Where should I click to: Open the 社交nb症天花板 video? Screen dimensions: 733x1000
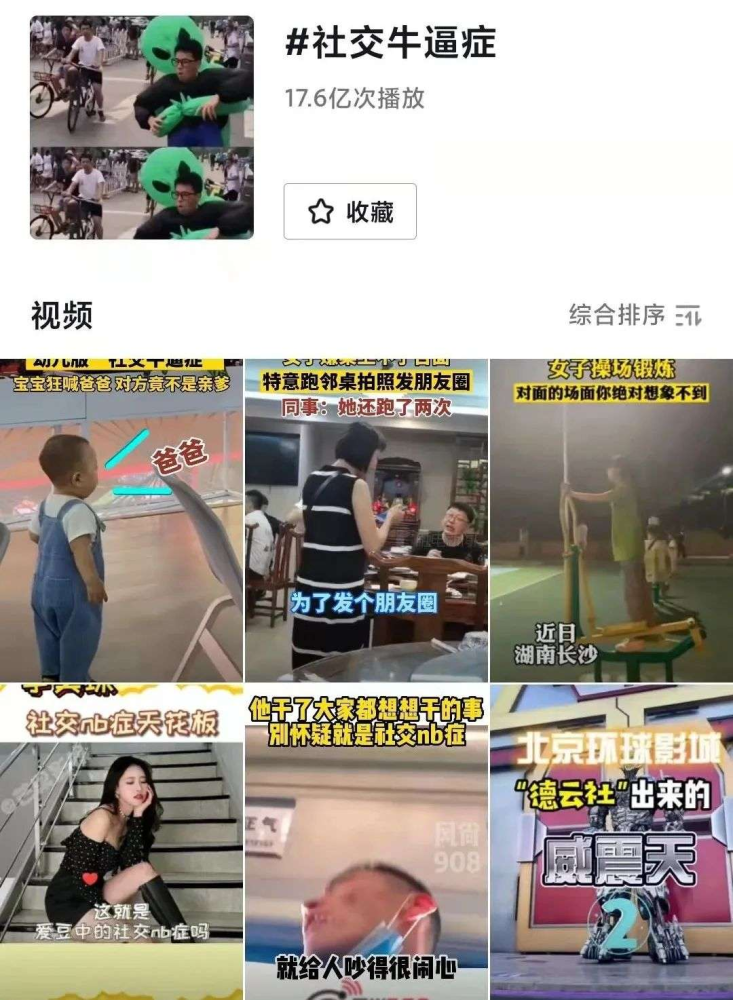pos(121,842)
